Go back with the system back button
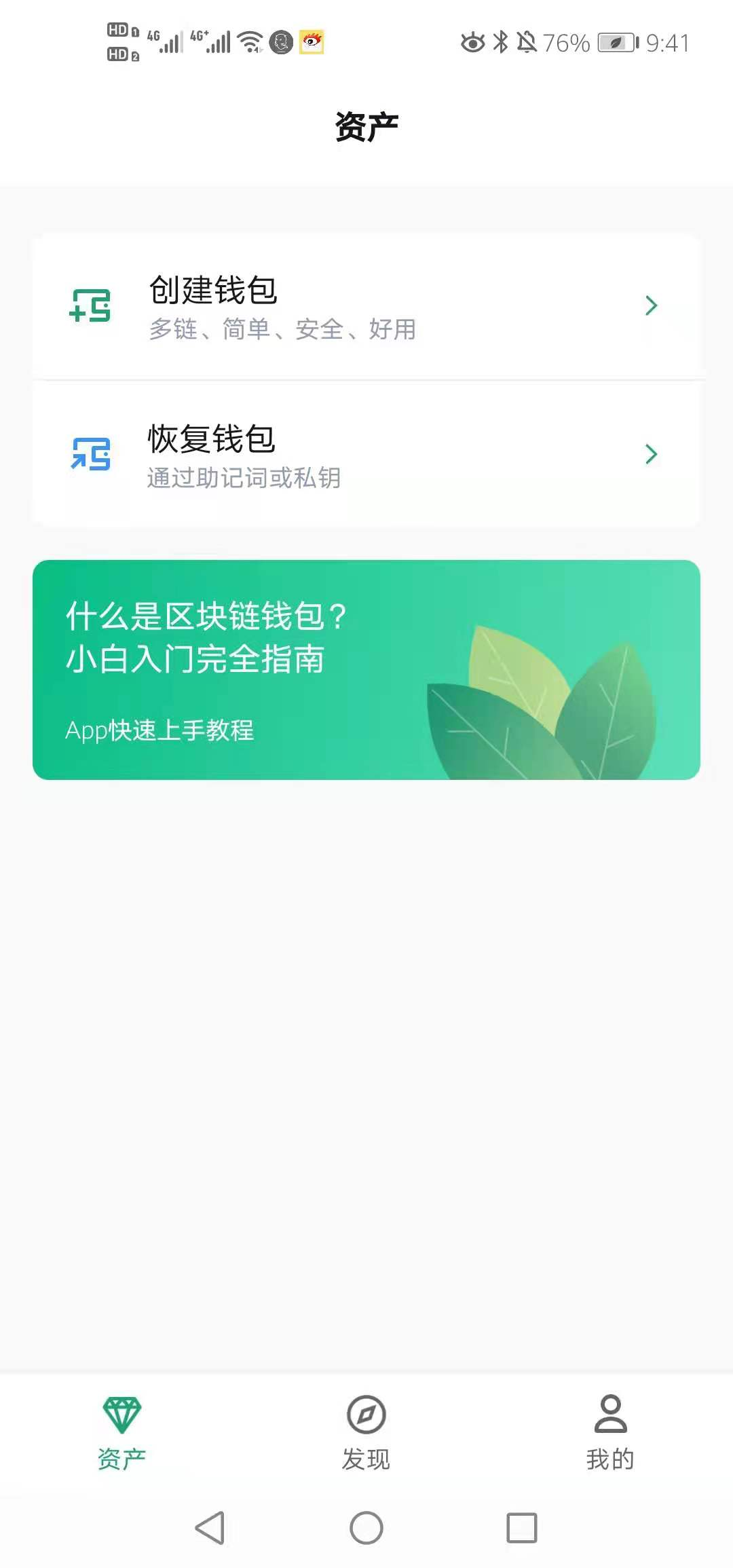The width and height of the screenshot is (733, 1568). pyautogui.click(x=210, y=1528)
